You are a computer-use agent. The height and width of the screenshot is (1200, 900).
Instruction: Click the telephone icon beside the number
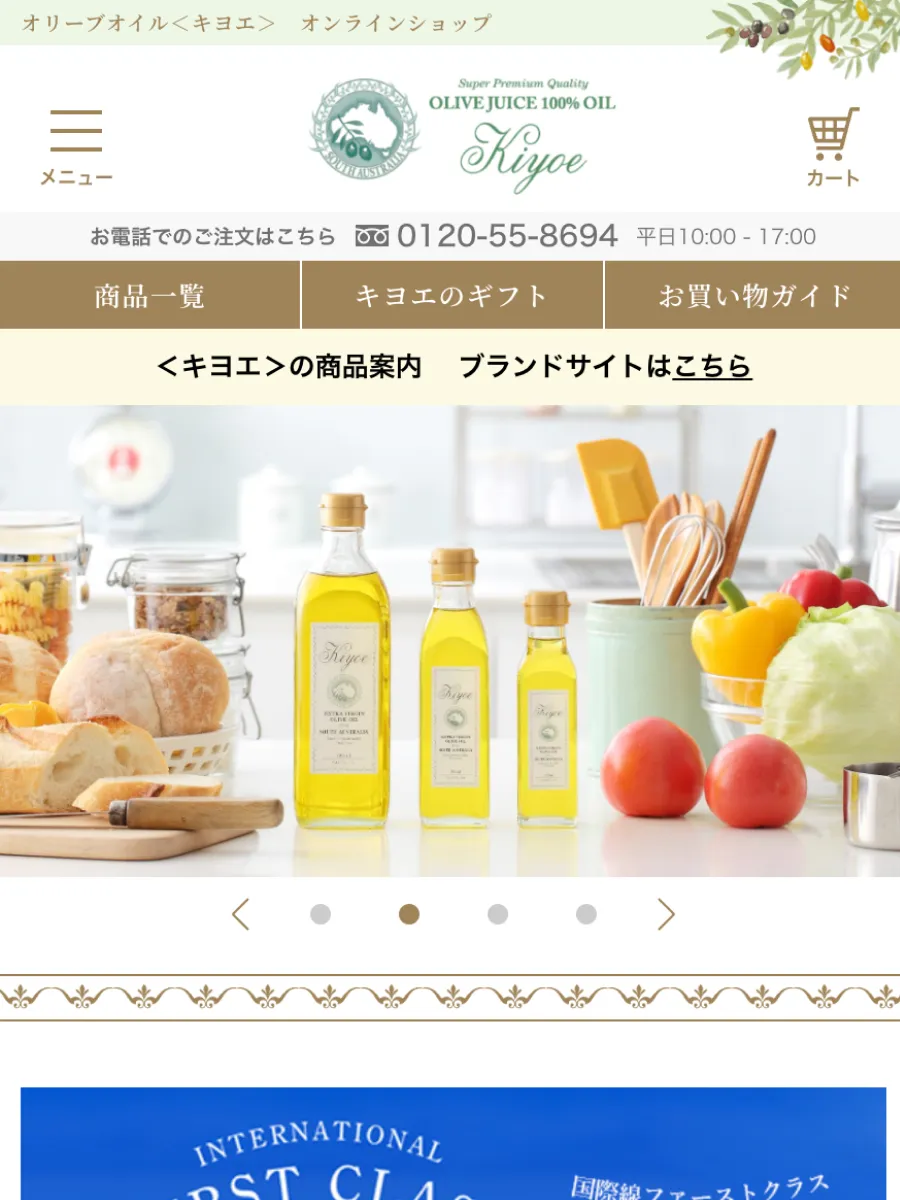372,235
